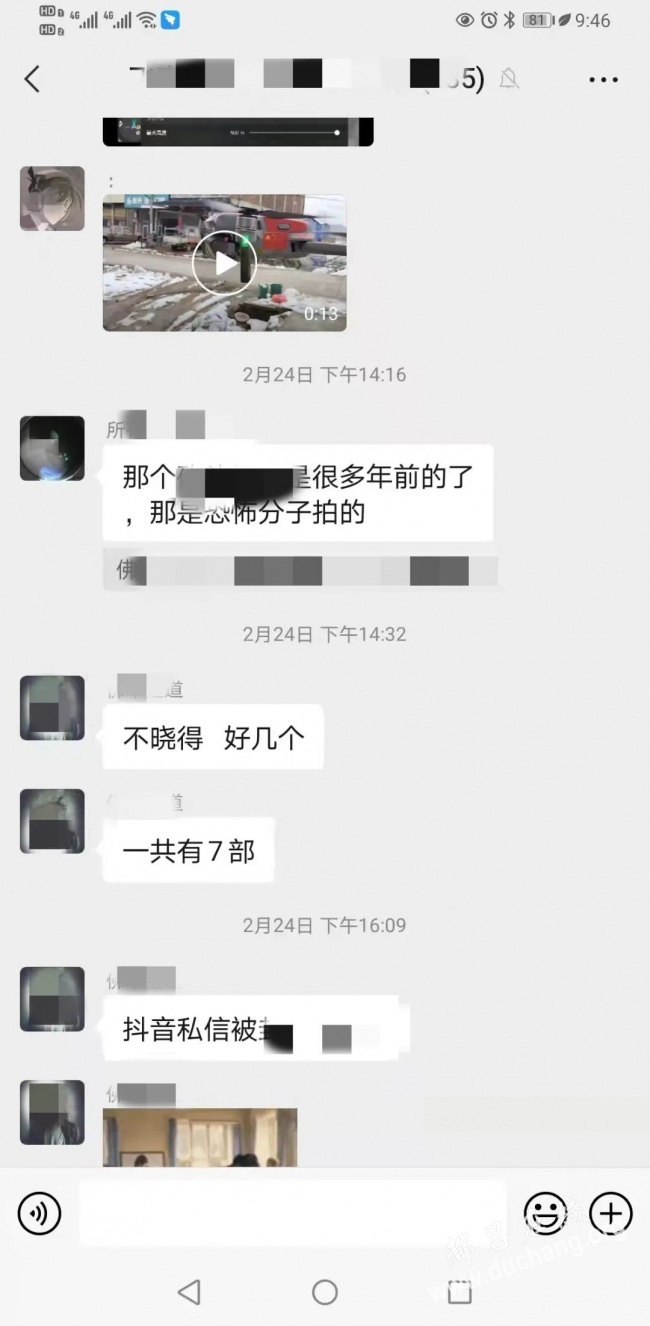Switch to voice message input
The image size is (650, 1326).
(40, 1214)
